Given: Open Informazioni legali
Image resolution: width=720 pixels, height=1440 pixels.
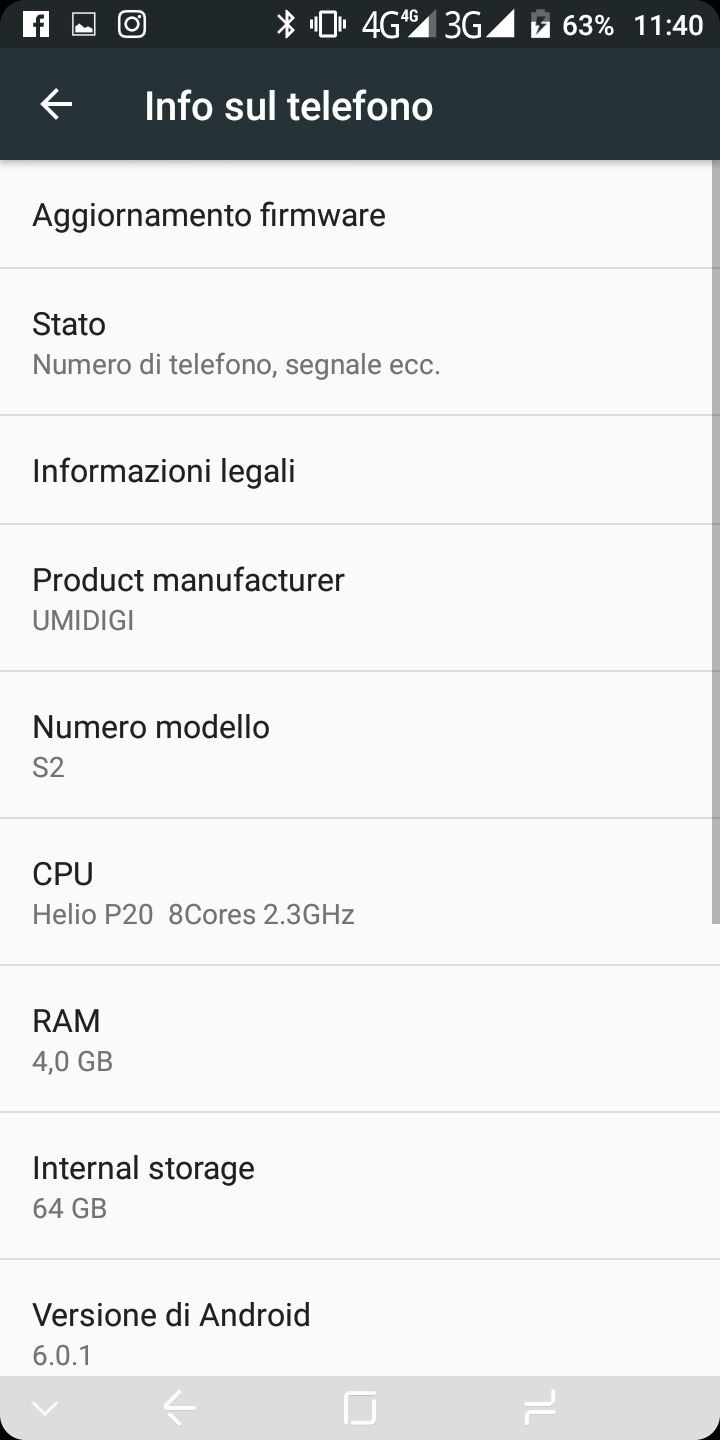Looking at the screenshot, I should (x=360, y=471).
